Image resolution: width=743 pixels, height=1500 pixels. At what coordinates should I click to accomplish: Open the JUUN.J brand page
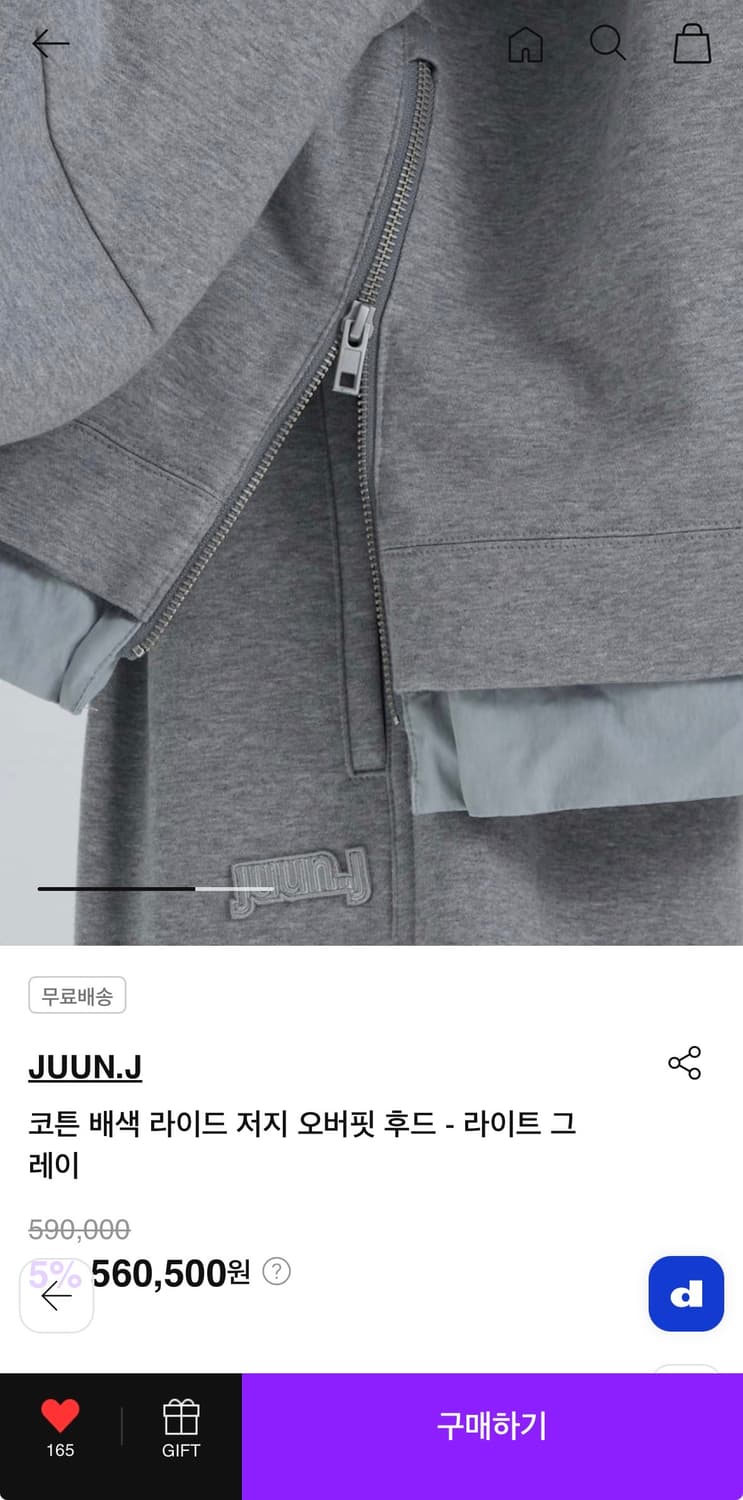(x=85, y=1067)
